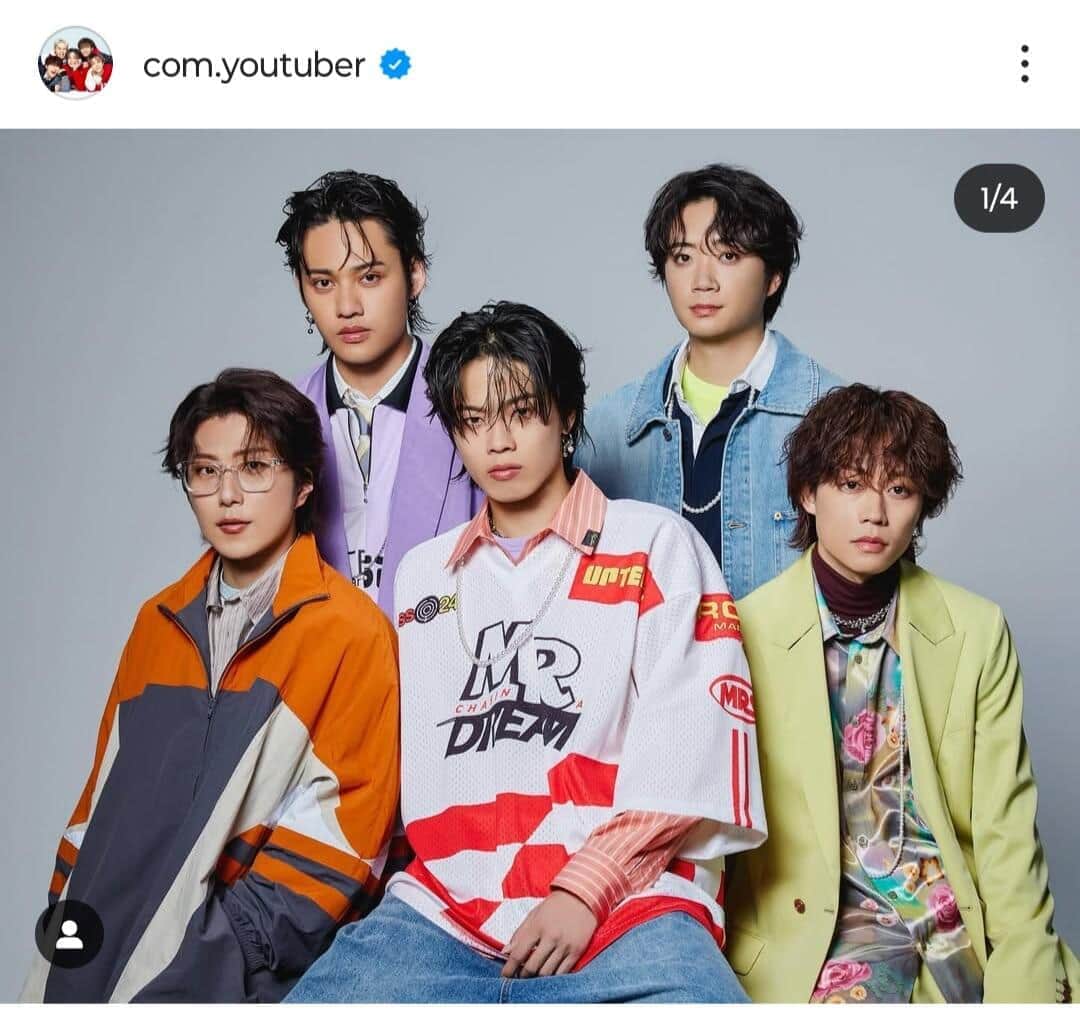Open com.youtuber's profile picture
1080x1024 pixels.
tap(75, 64)
